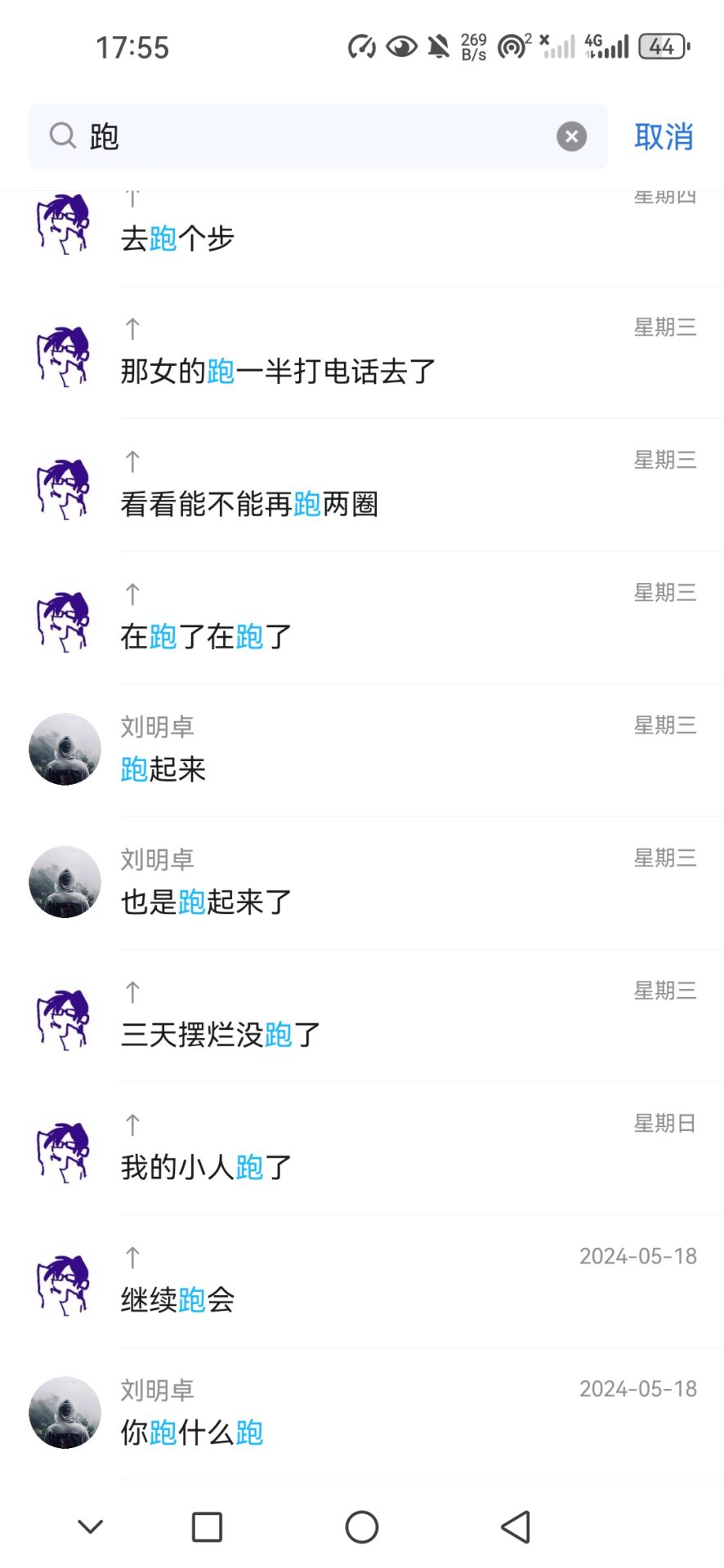Cancel the search with 取消

(664, 136)
